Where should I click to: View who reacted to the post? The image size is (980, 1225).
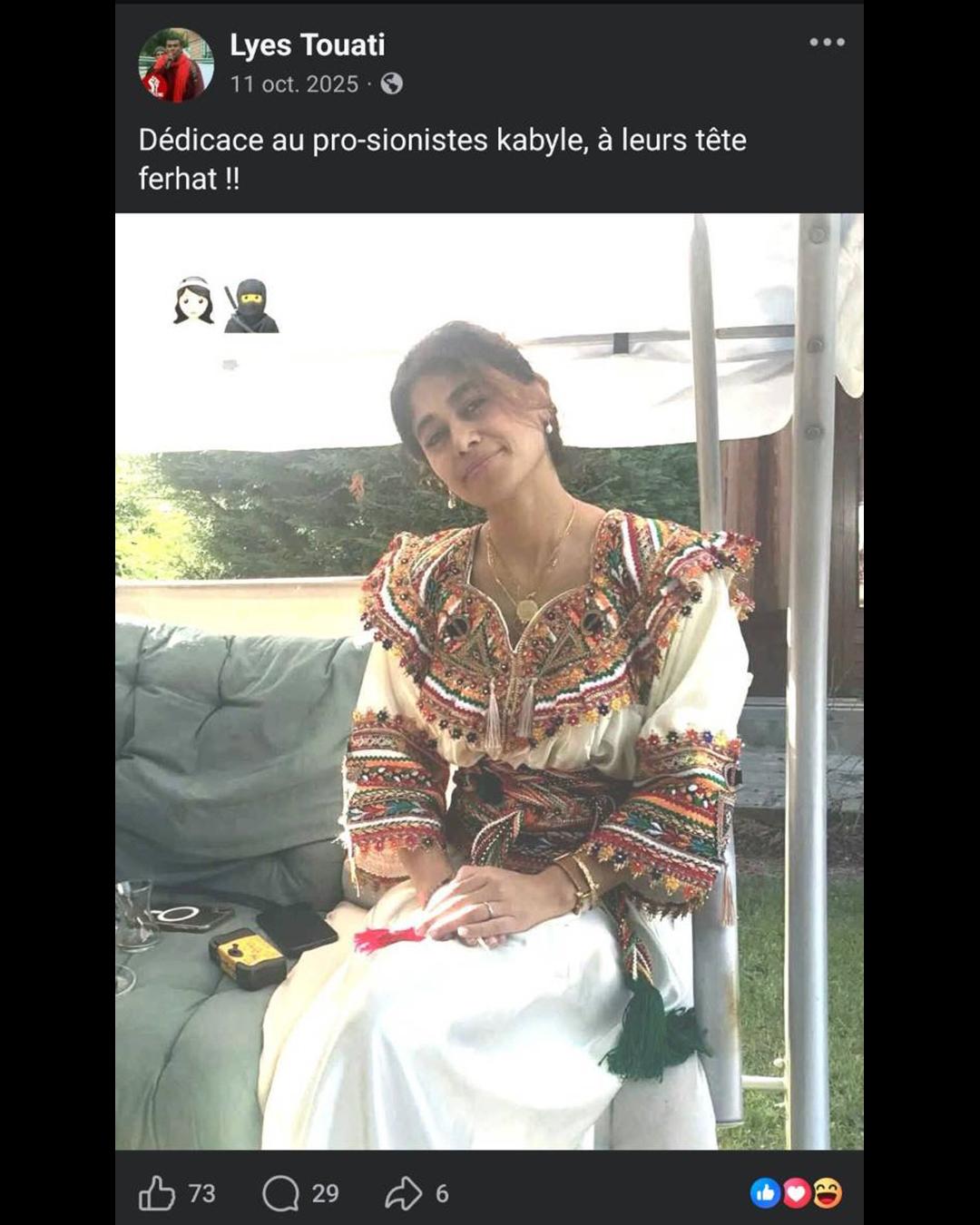click(796, 1193)
